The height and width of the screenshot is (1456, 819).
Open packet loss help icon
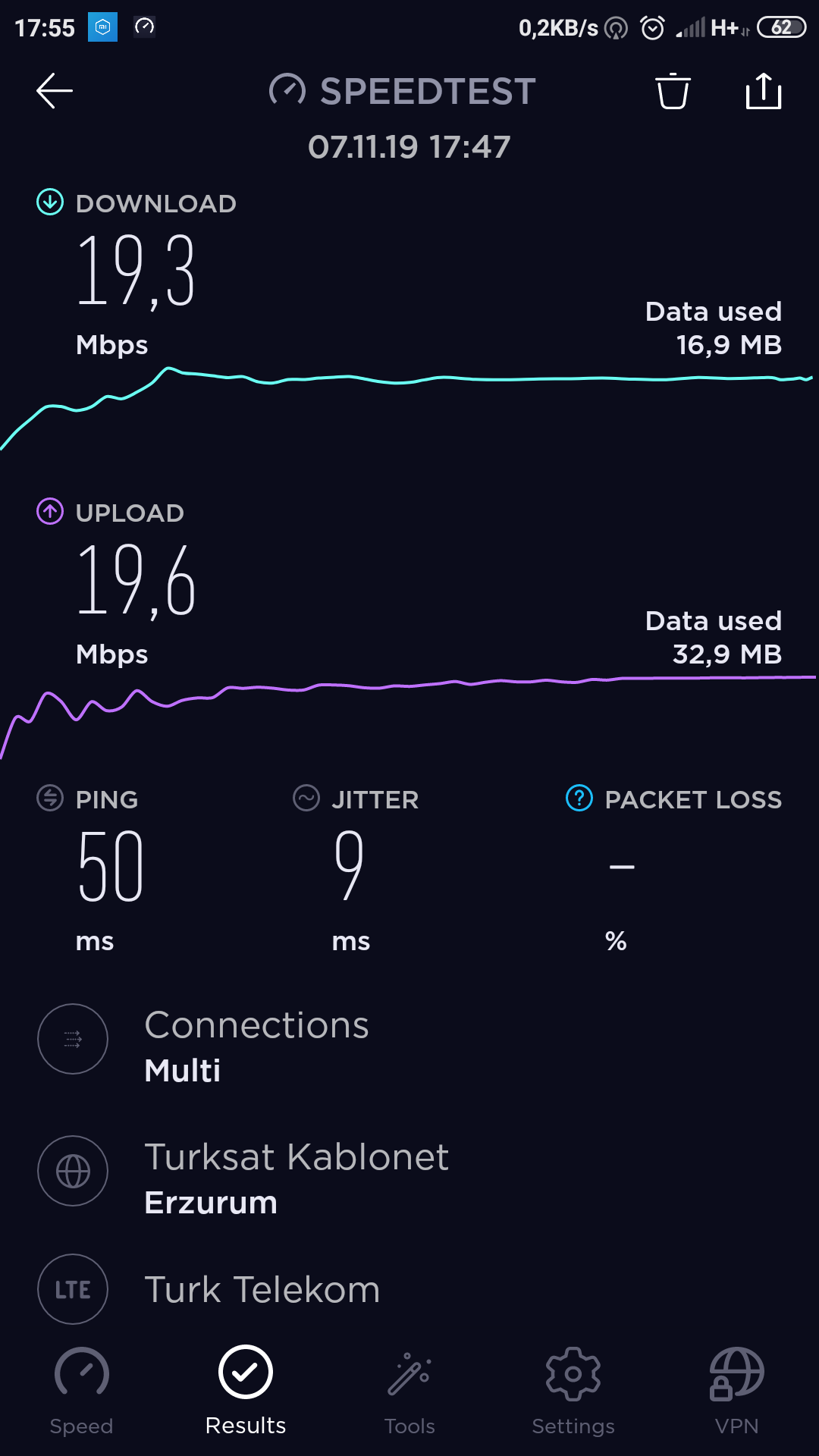[579, 799]
